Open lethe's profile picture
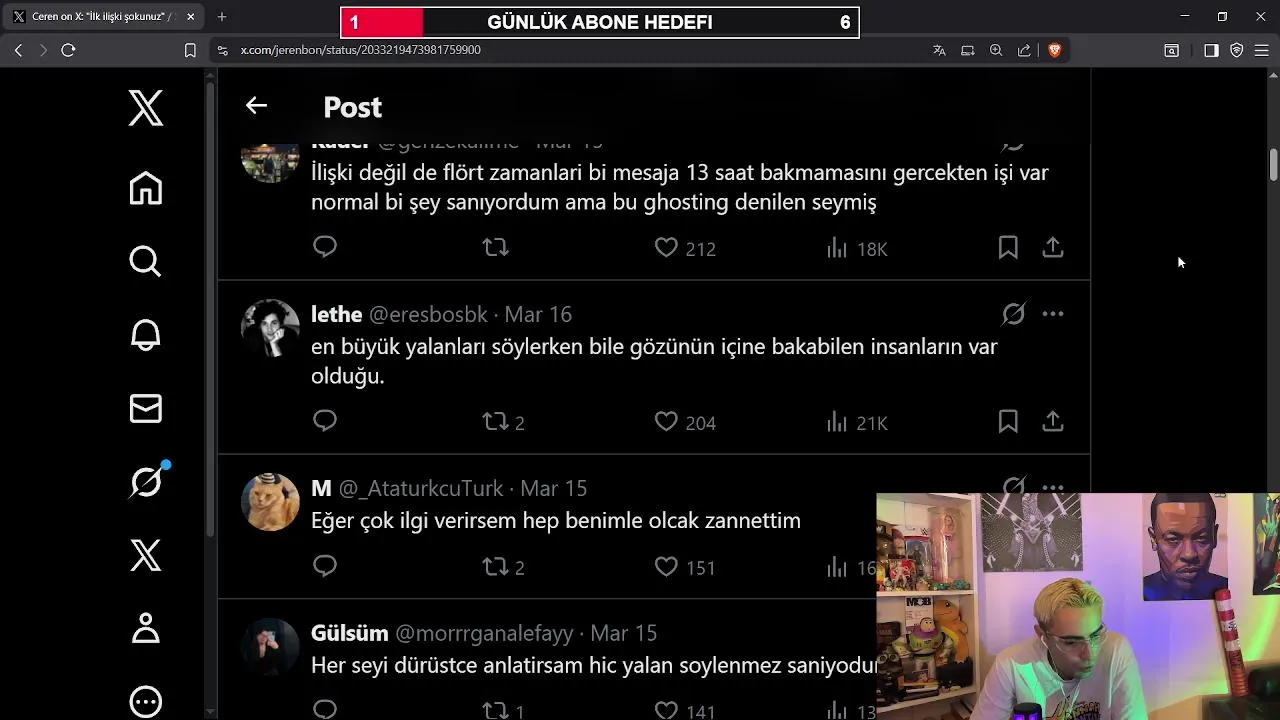The height and width of the screenshot is (720, 1280). [x=270, y=328]
